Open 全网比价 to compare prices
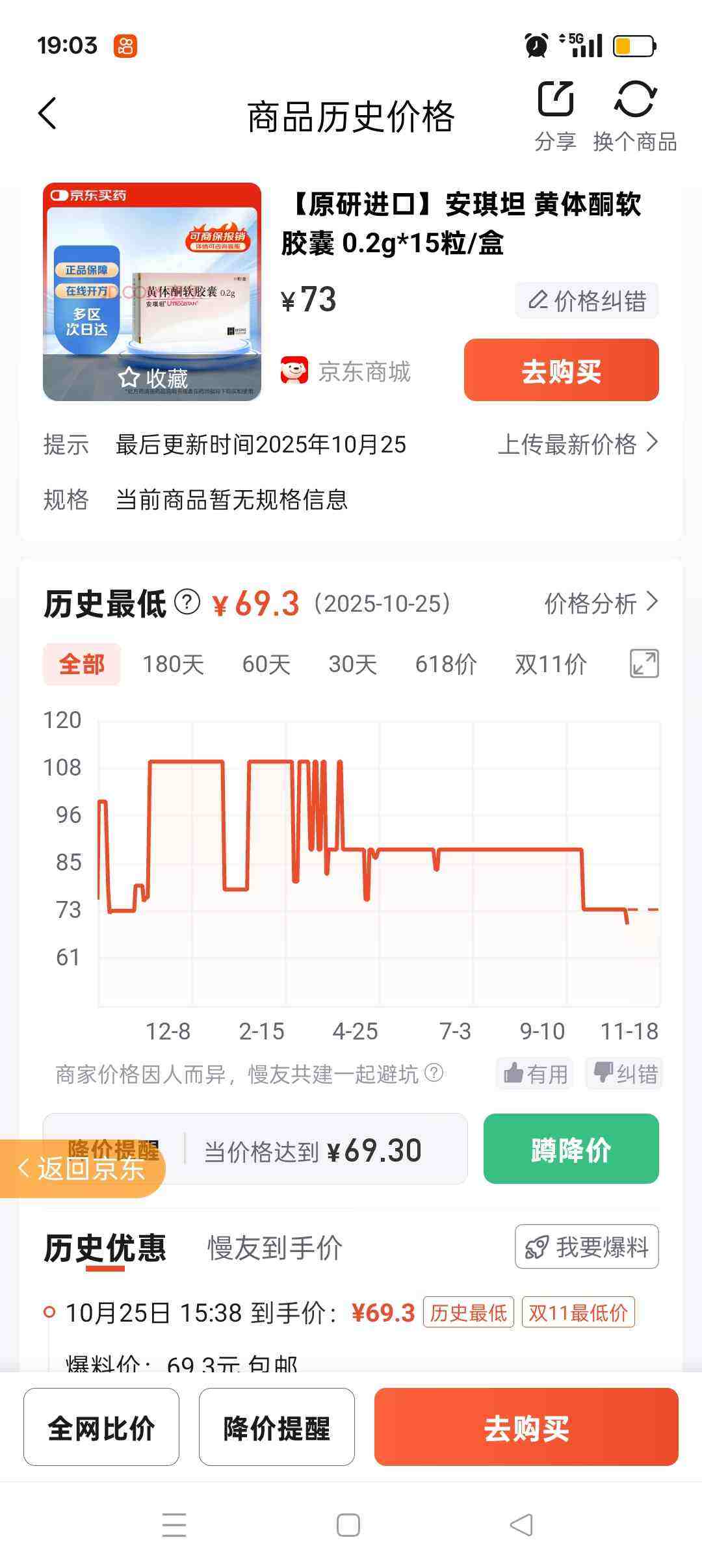Viewport: 702px width, 1568px height. (101, 1428)
